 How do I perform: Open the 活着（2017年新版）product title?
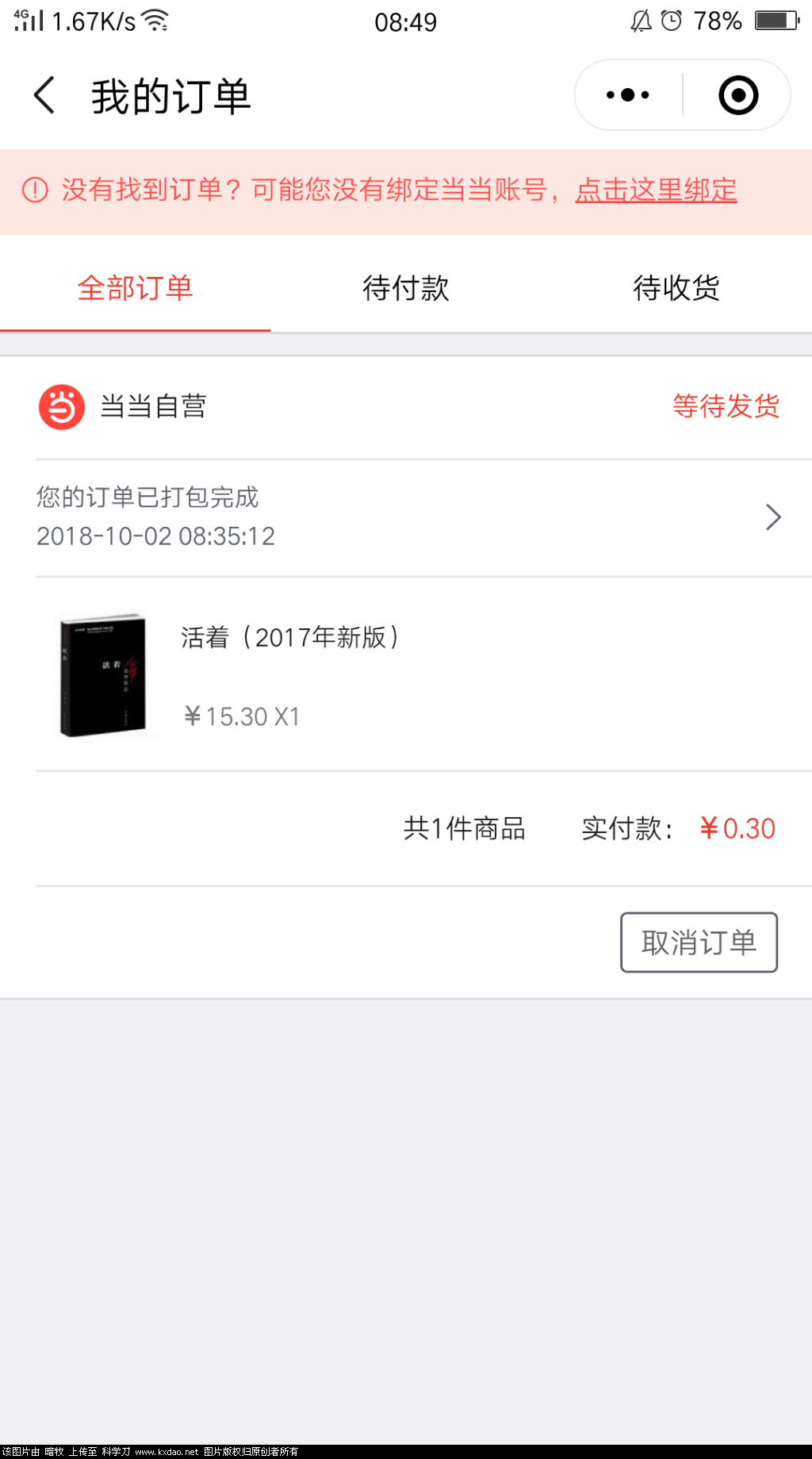(290, 636)
